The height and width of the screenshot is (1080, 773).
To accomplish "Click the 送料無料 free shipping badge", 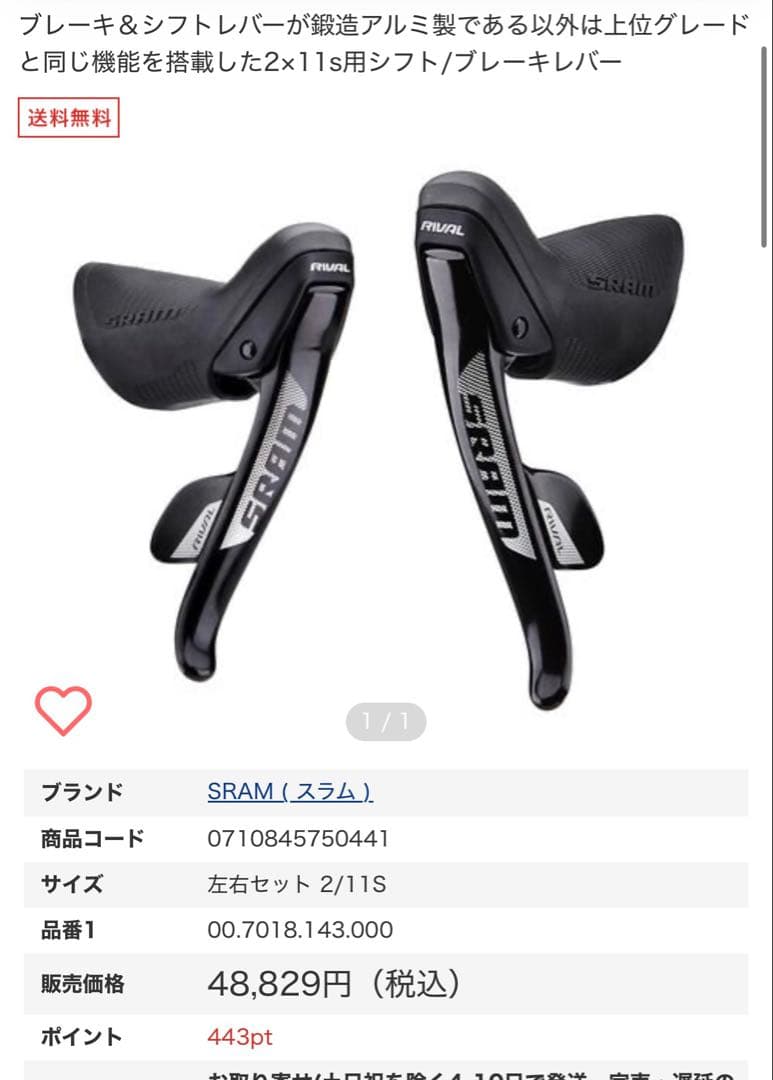I will coord(68,117).
